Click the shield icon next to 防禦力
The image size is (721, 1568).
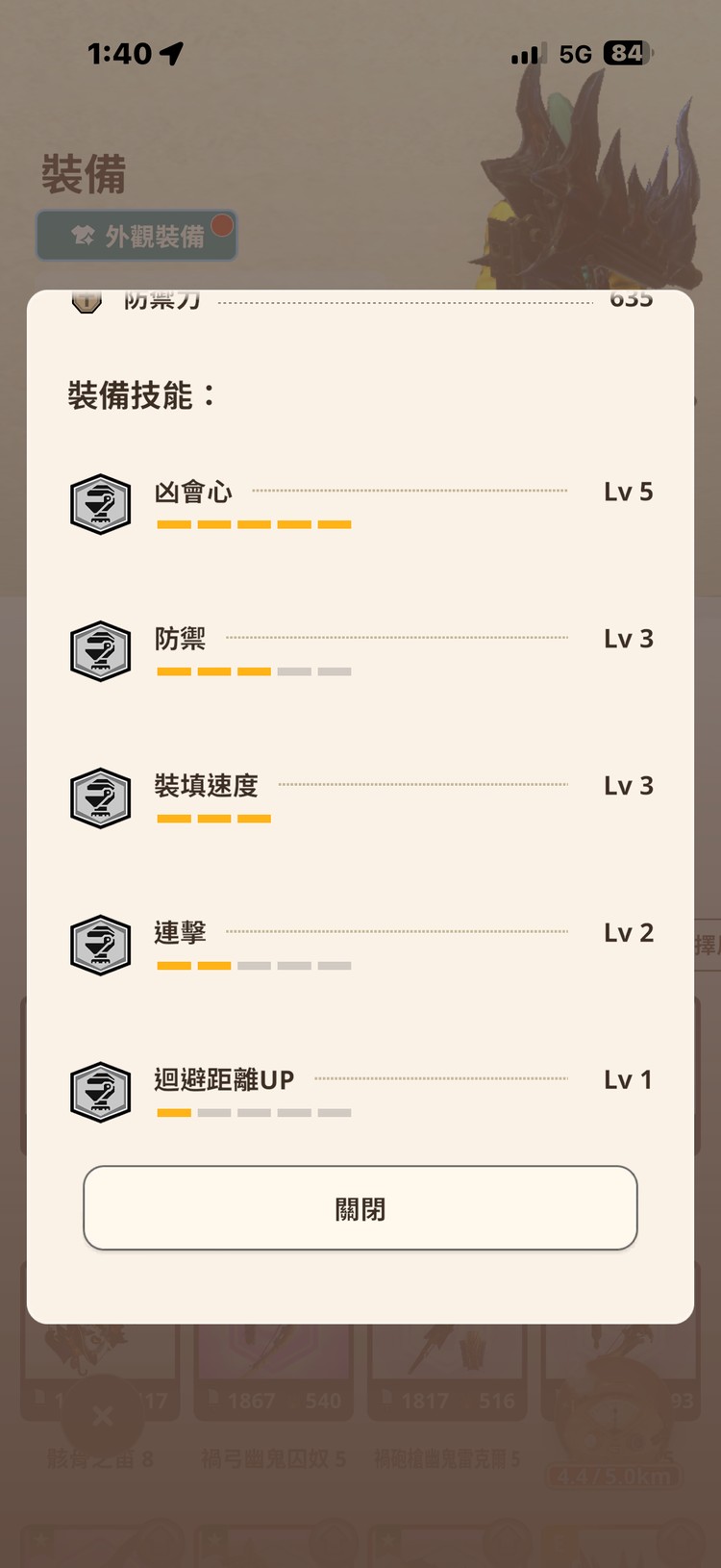coord(85,300)
